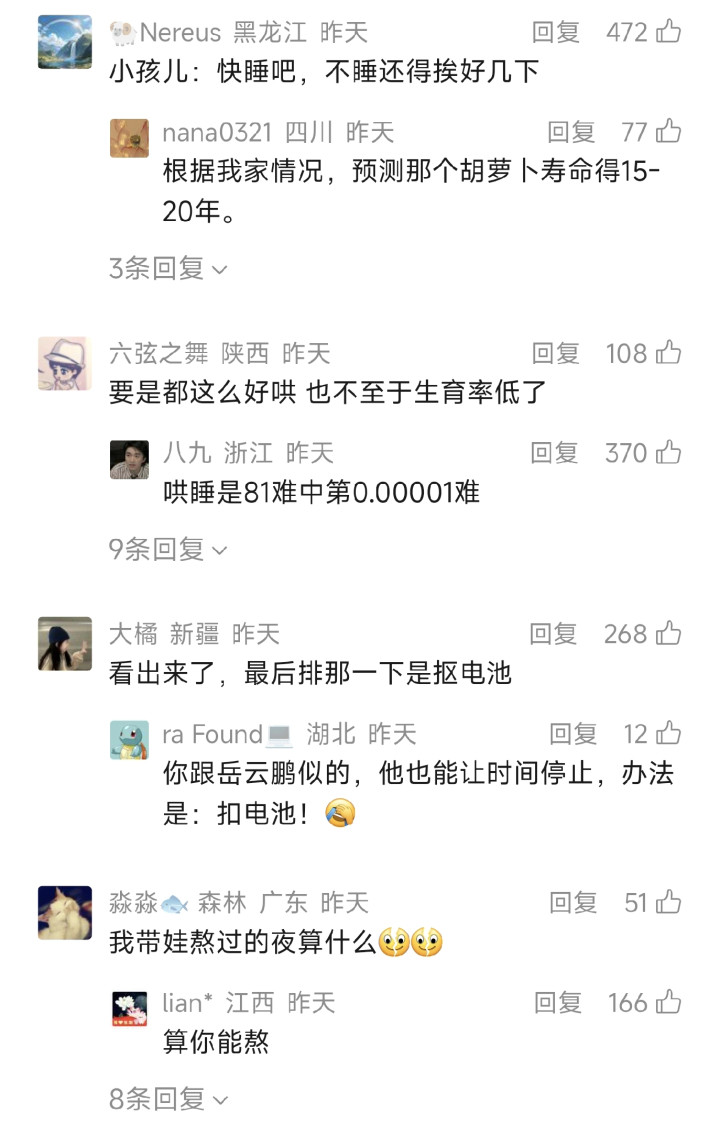Screen dimensions: 720x1125
Task: Reply to lian*'s comment
Action: (557, 1002)
